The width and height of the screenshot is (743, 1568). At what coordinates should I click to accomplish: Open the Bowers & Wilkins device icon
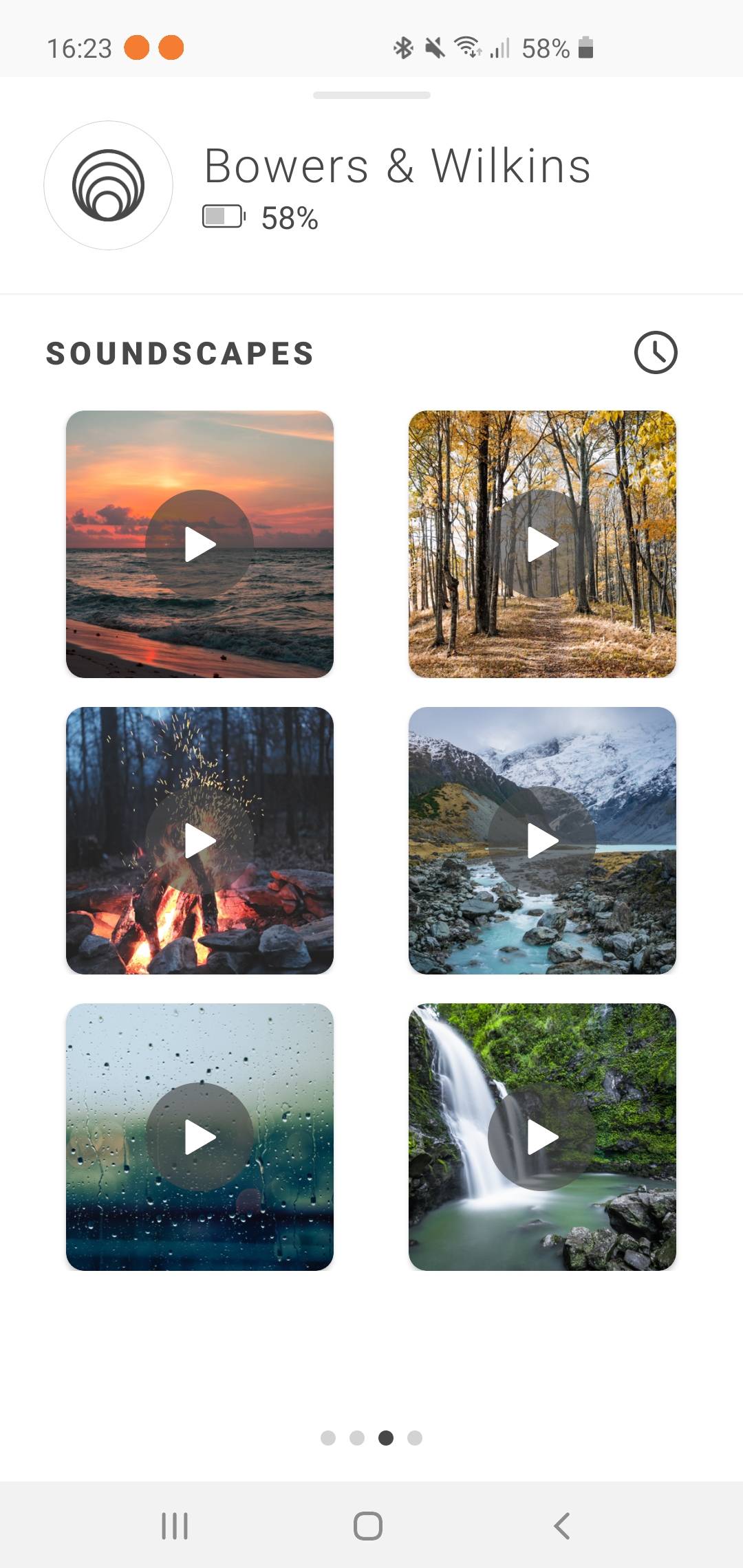(x=108, y=185)
